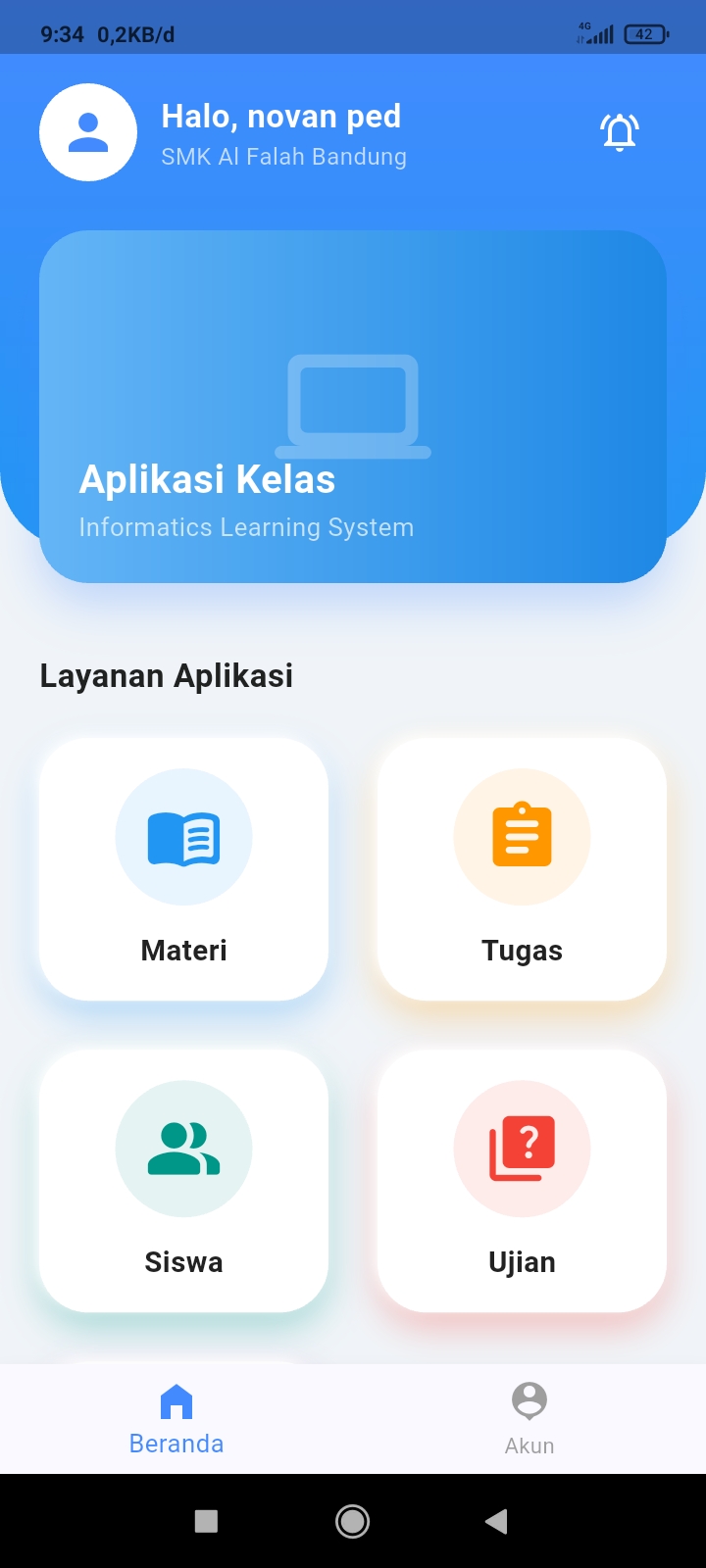Tap the profile avatar icon
The width and height of the screenshot is (706, 1568).
(x=88, y=132)
